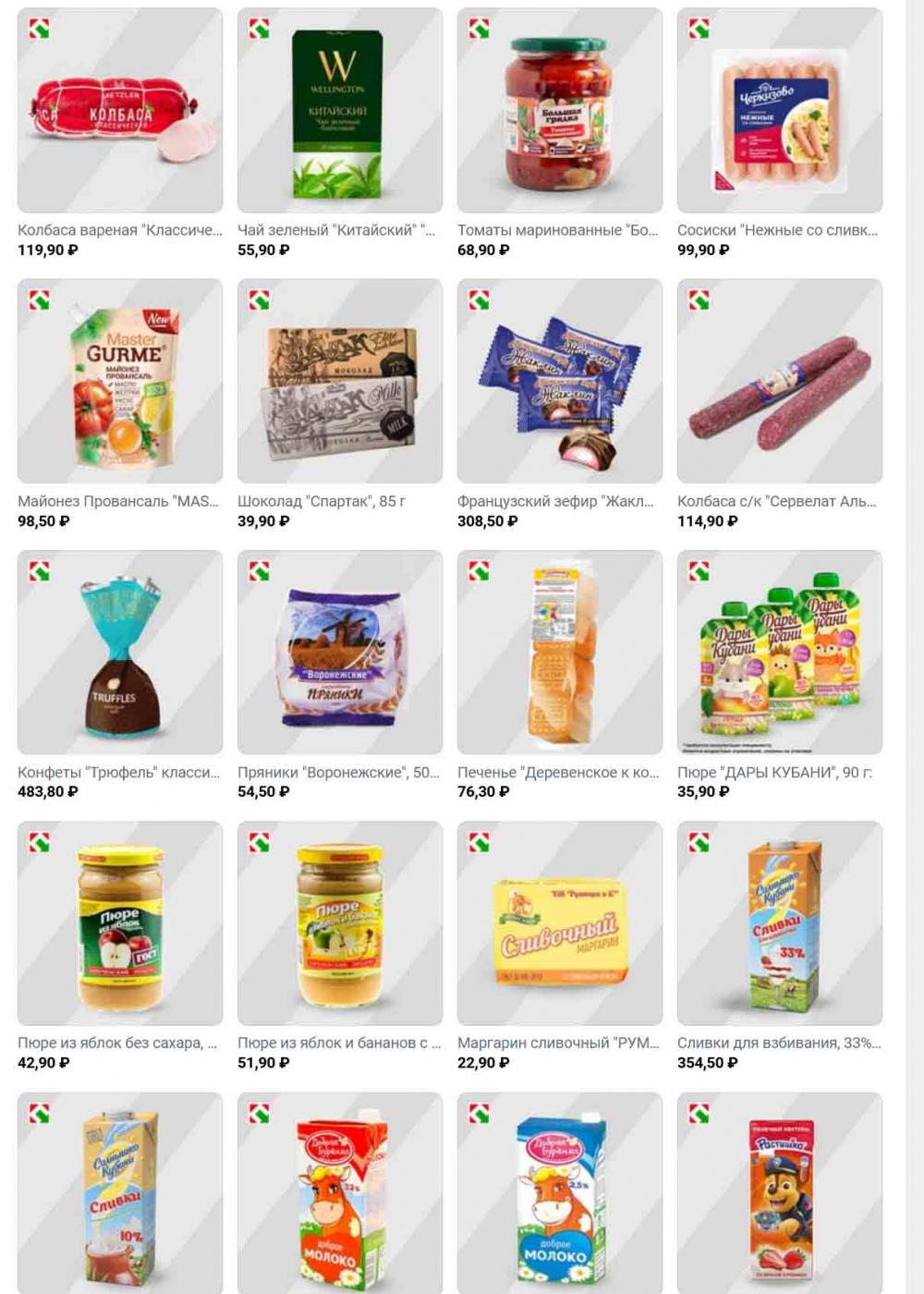Open the Колбаса вареная "Классическая" product card
The width and height of the screenshot is (924, 1294).
[120, 111]
